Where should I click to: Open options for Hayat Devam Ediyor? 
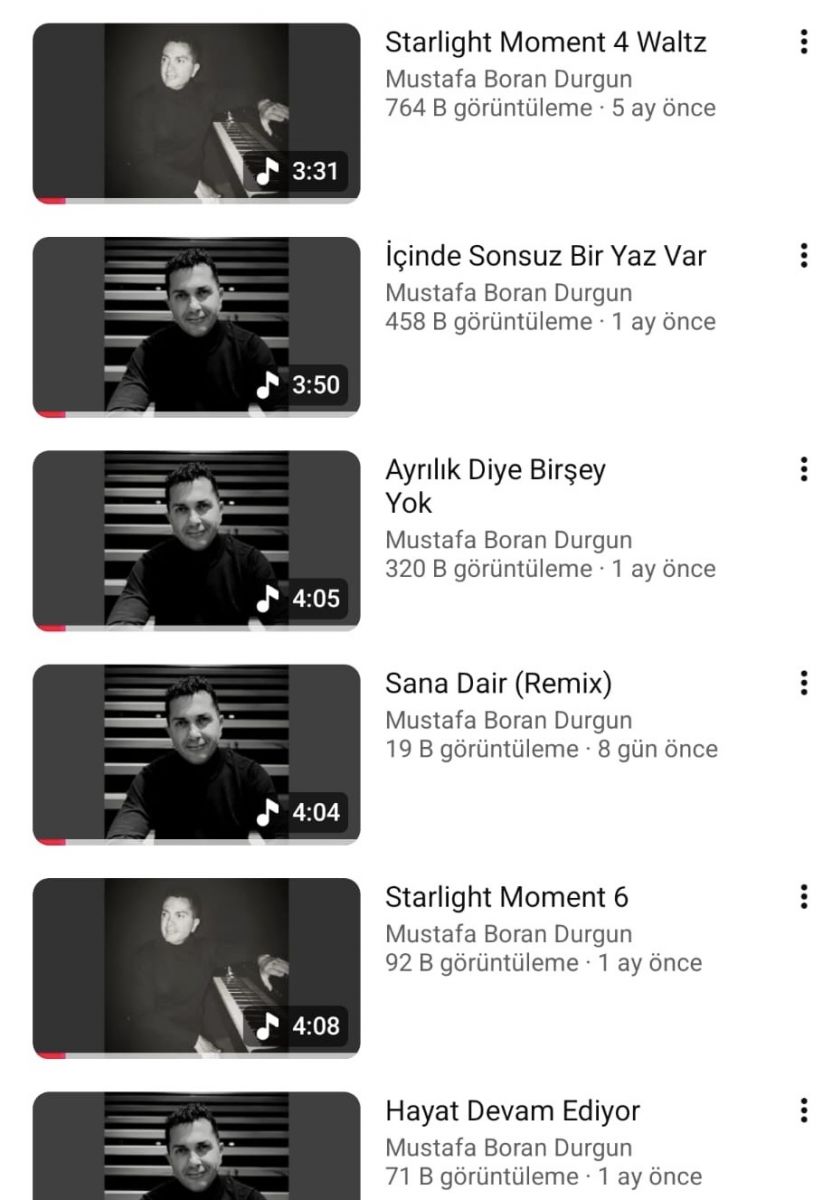pyautogui.click(x=804, y=1111)
